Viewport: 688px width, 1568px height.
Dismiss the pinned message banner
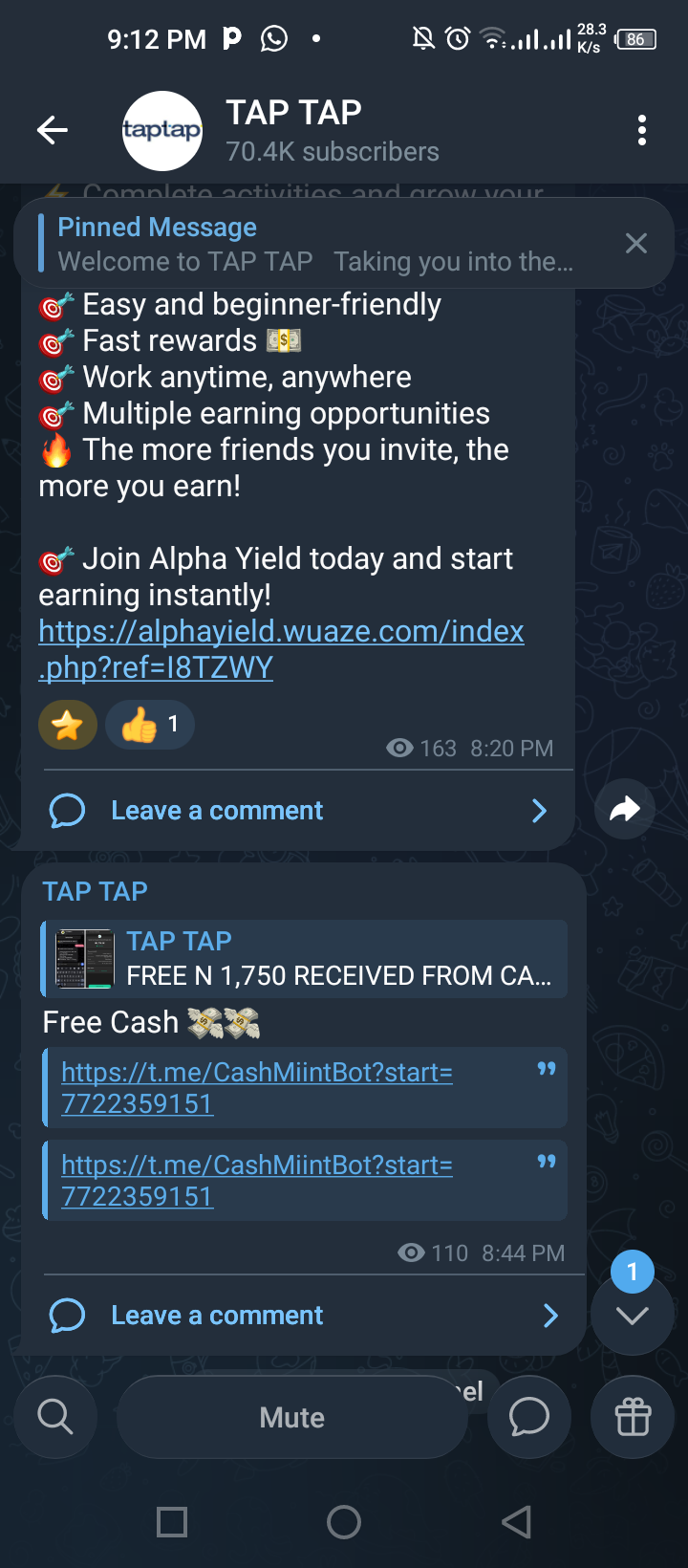636,244
